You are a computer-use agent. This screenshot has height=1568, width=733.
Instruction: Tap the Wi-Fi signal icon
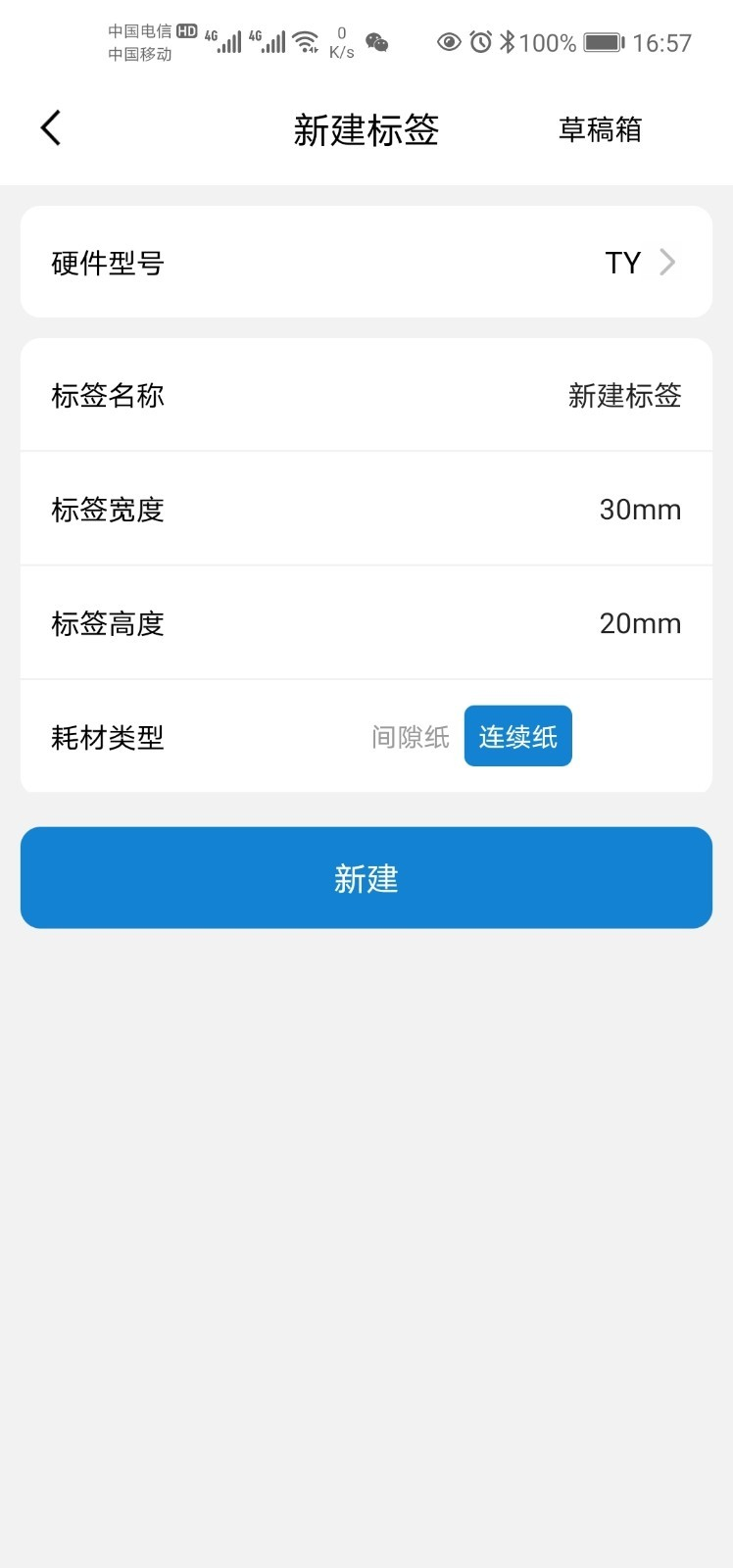[305, 41]
